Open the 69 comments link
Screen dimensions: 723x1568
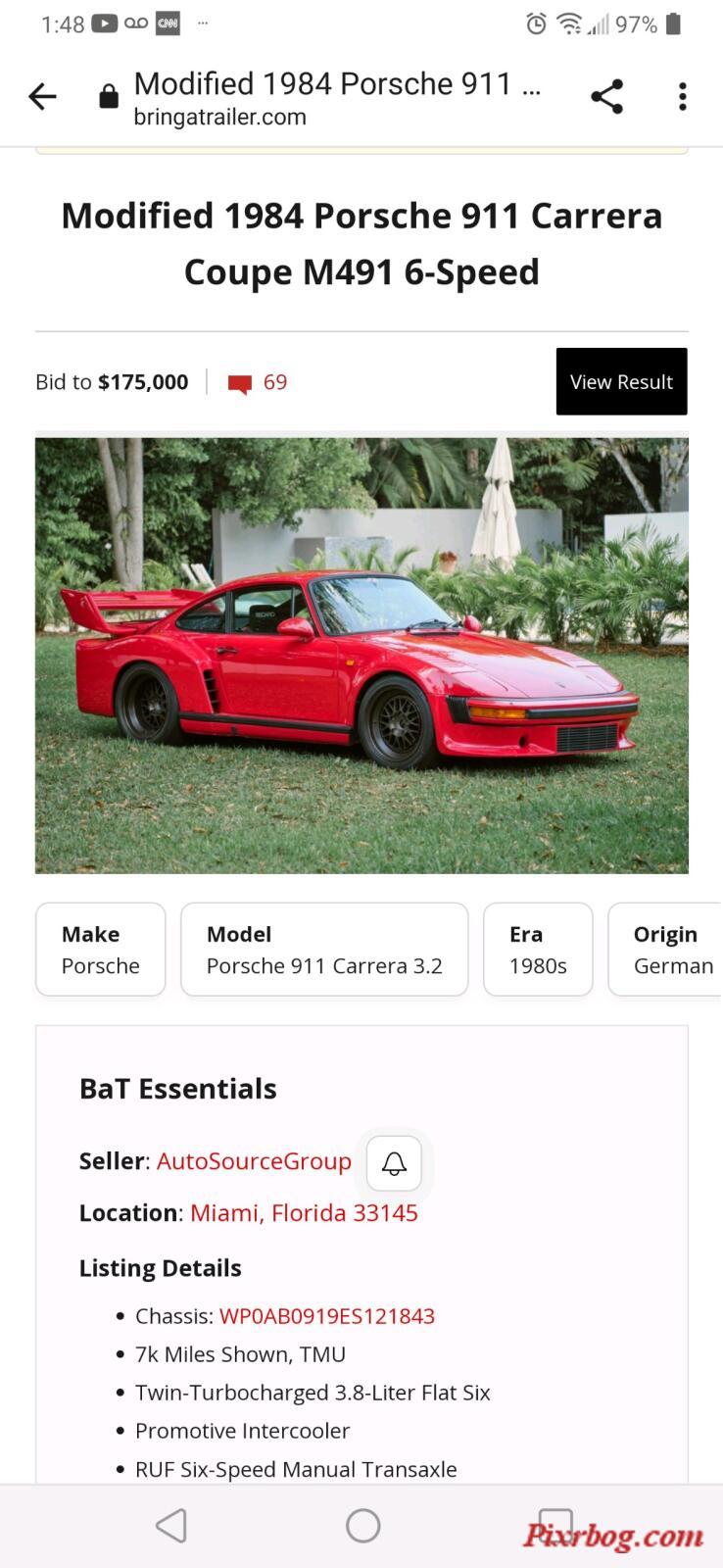point(259,382)
